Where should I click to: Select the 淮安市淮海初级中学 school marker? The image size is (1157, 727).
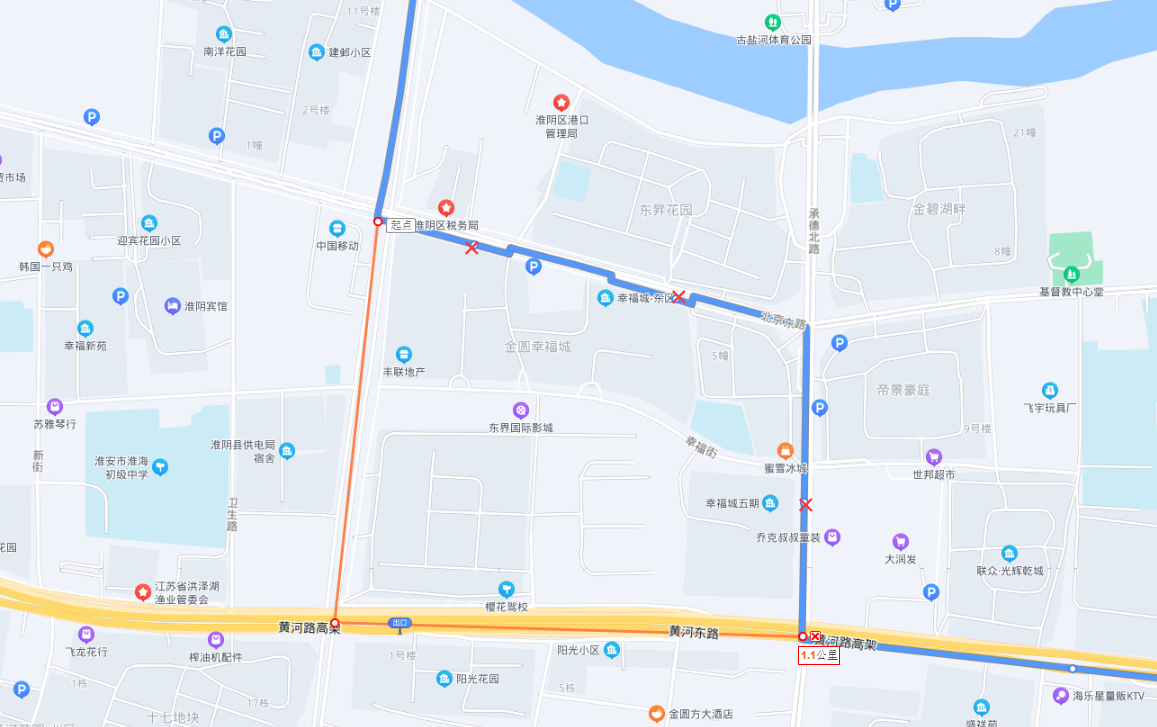coord(160,466)
